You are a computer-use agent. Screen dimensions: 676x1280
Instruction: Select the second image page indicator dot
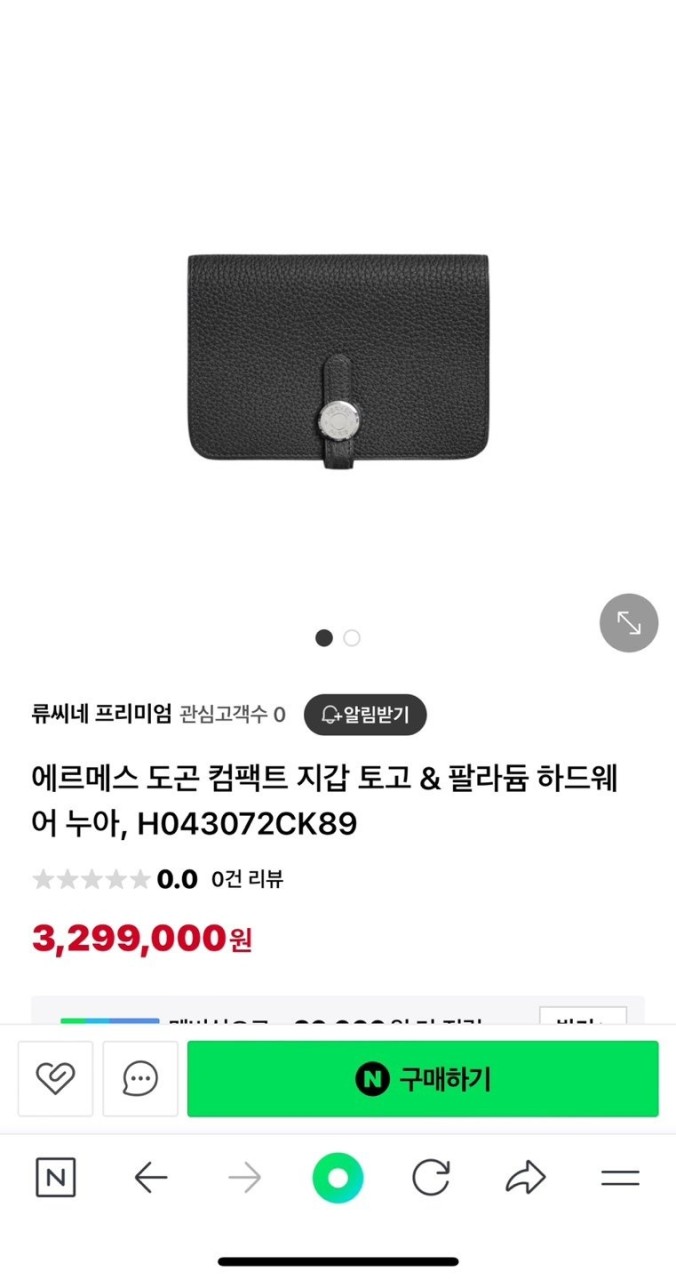[352, 638]
